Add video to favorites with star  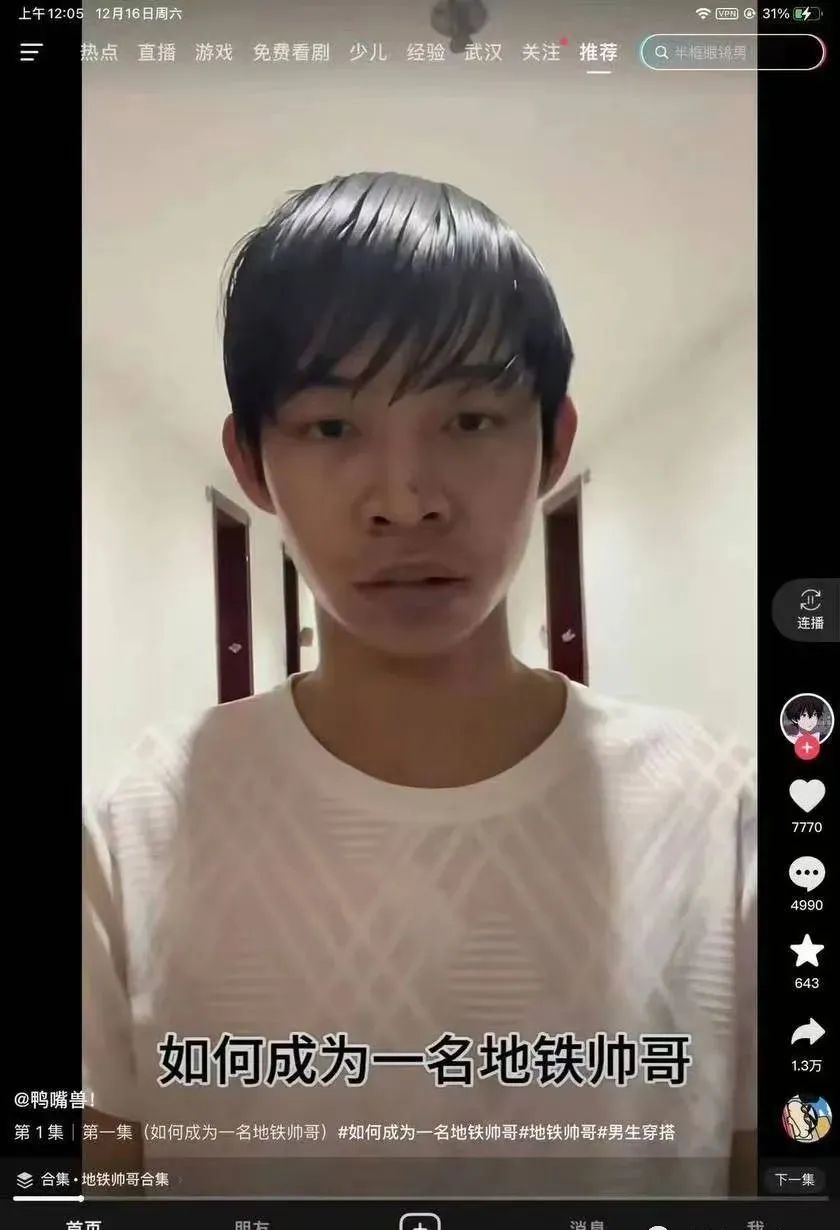tap(807, 952)
